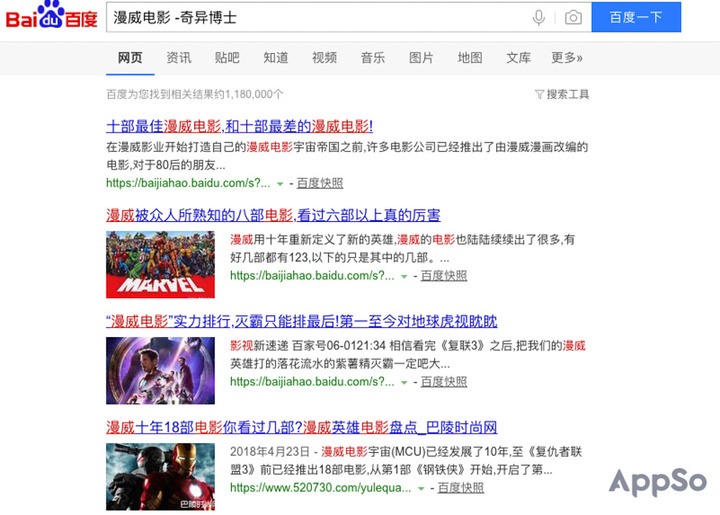This screenshot has height=515, width=720.
Task: Open result 漫威十年18部电影你看过几部
Action: pos(301,427)
